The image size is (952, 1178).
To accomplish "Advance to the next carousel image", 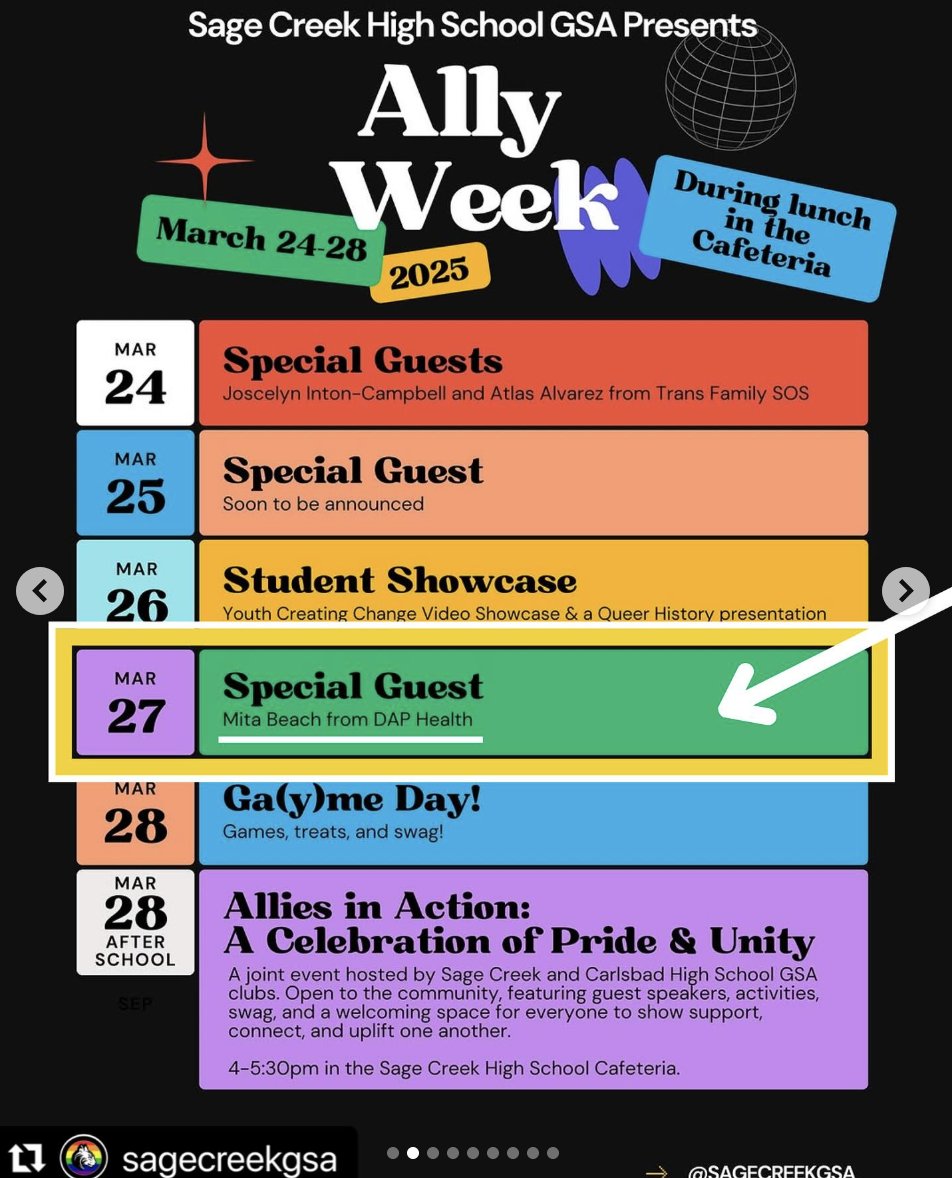I will click(905, 591).
